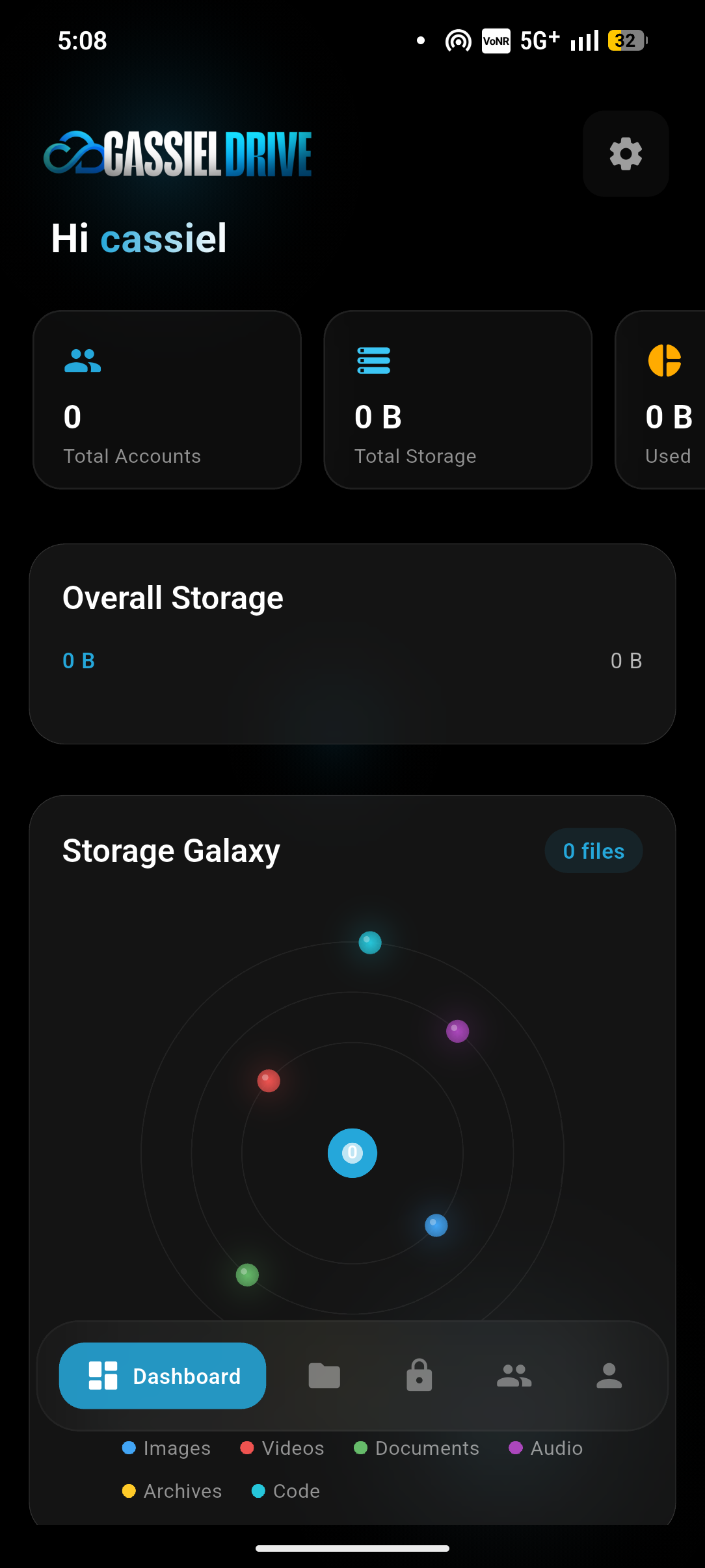Viewport: 705px width, 1568px height.
Task: Go to the accounts group tab
Action: coord(514,1376)
